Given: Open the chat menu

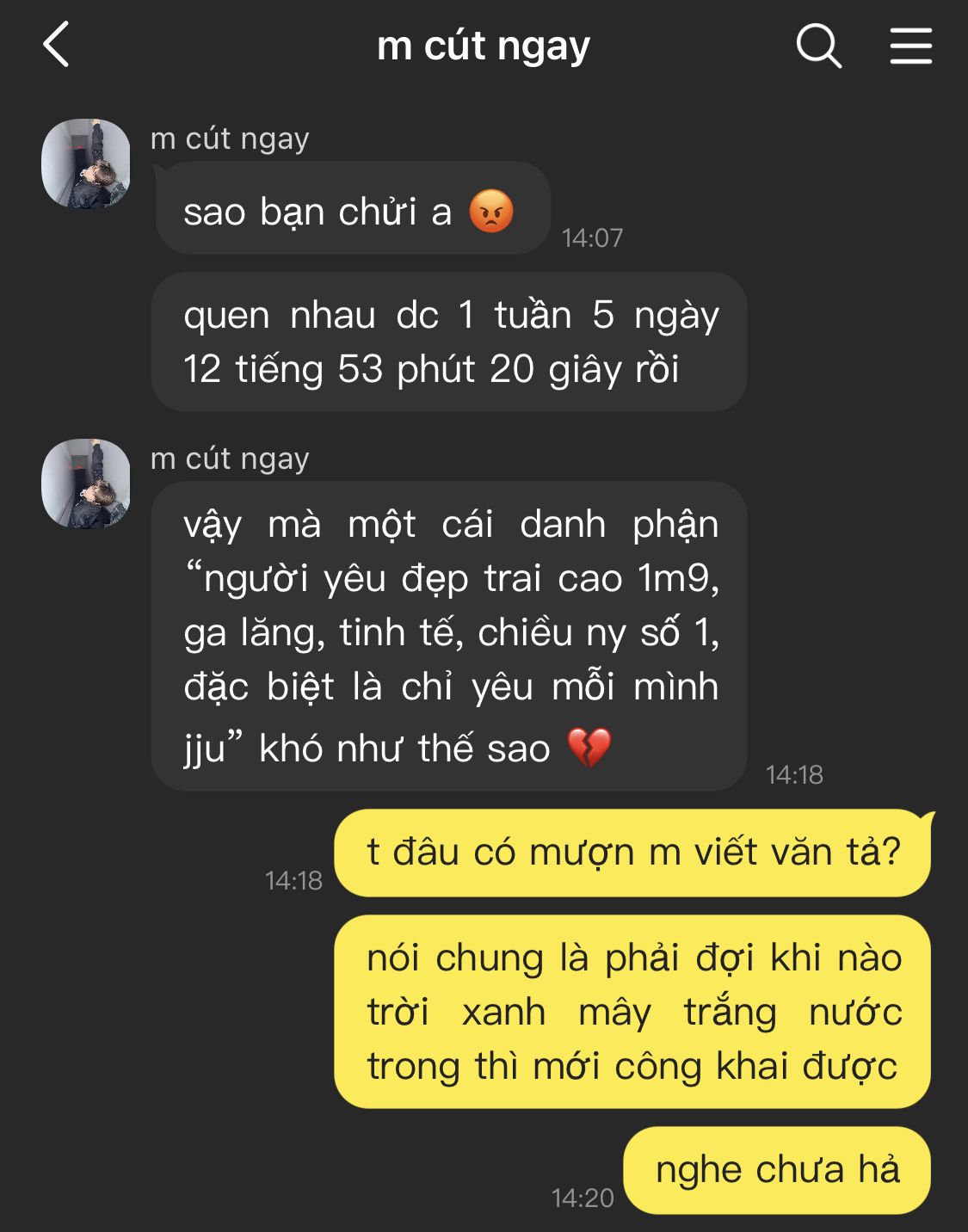Looking at the screenshot, I should click(x=910, y=45).
